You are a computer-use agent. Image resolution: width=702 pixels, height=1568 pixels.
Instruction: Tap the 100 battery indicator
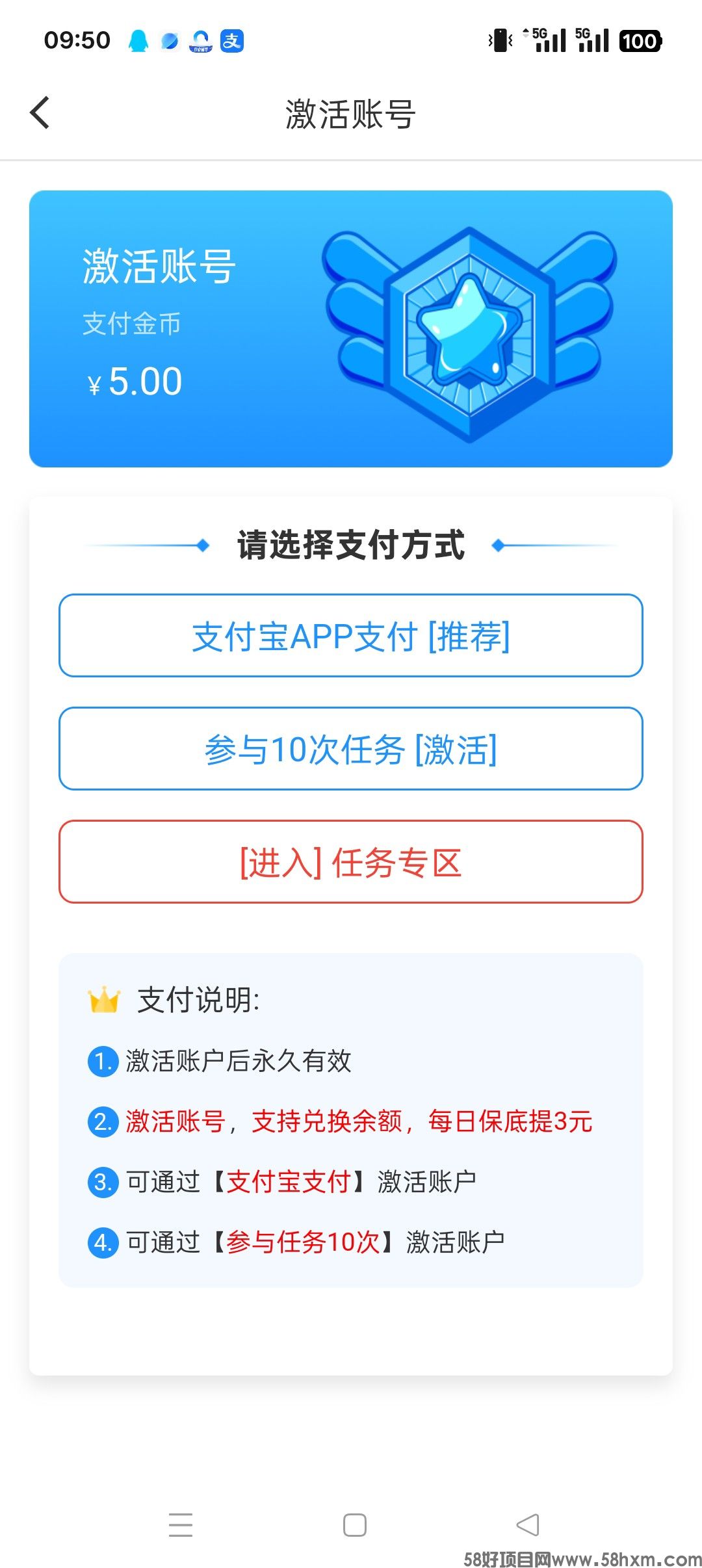click(x=640, y=40)
